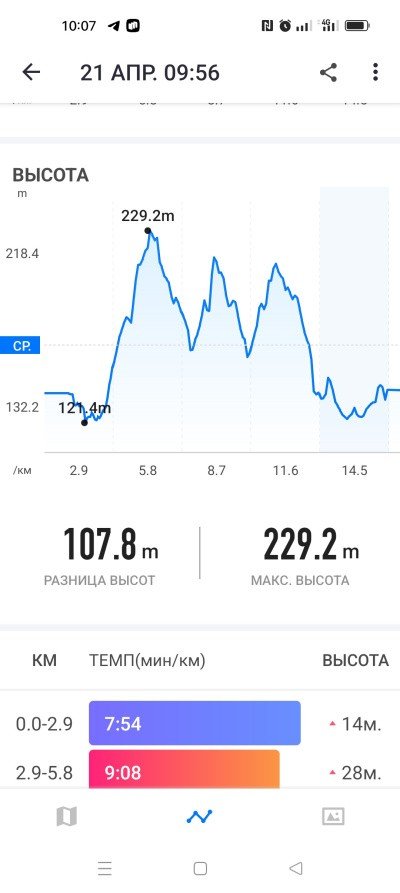This screenshot has width=400, height=893.
Task: Open the photo tab
Action: pyautogui.click(x=333, y=817)
